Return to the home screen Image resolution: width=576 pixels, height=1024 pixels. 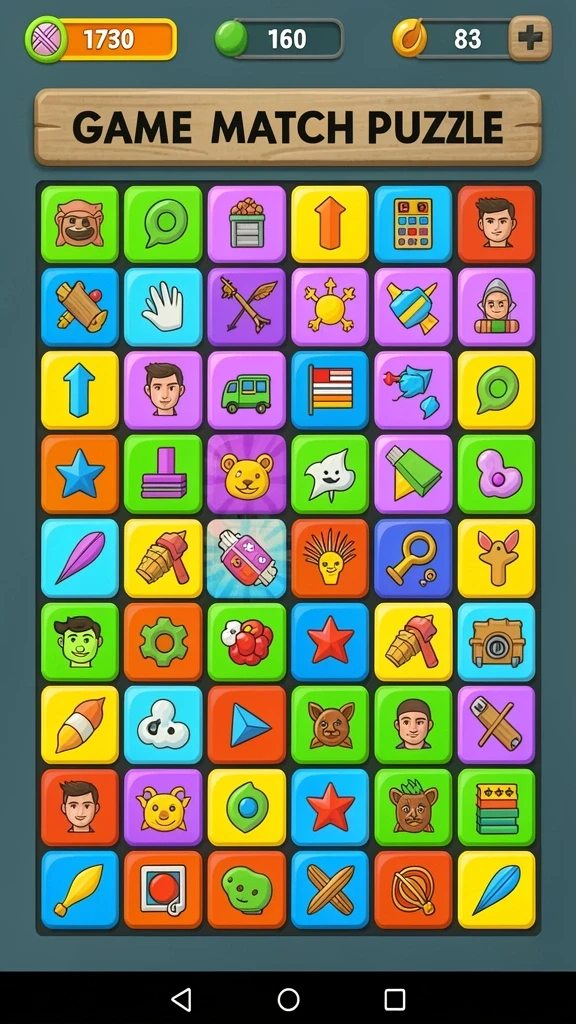coord(288,999)
